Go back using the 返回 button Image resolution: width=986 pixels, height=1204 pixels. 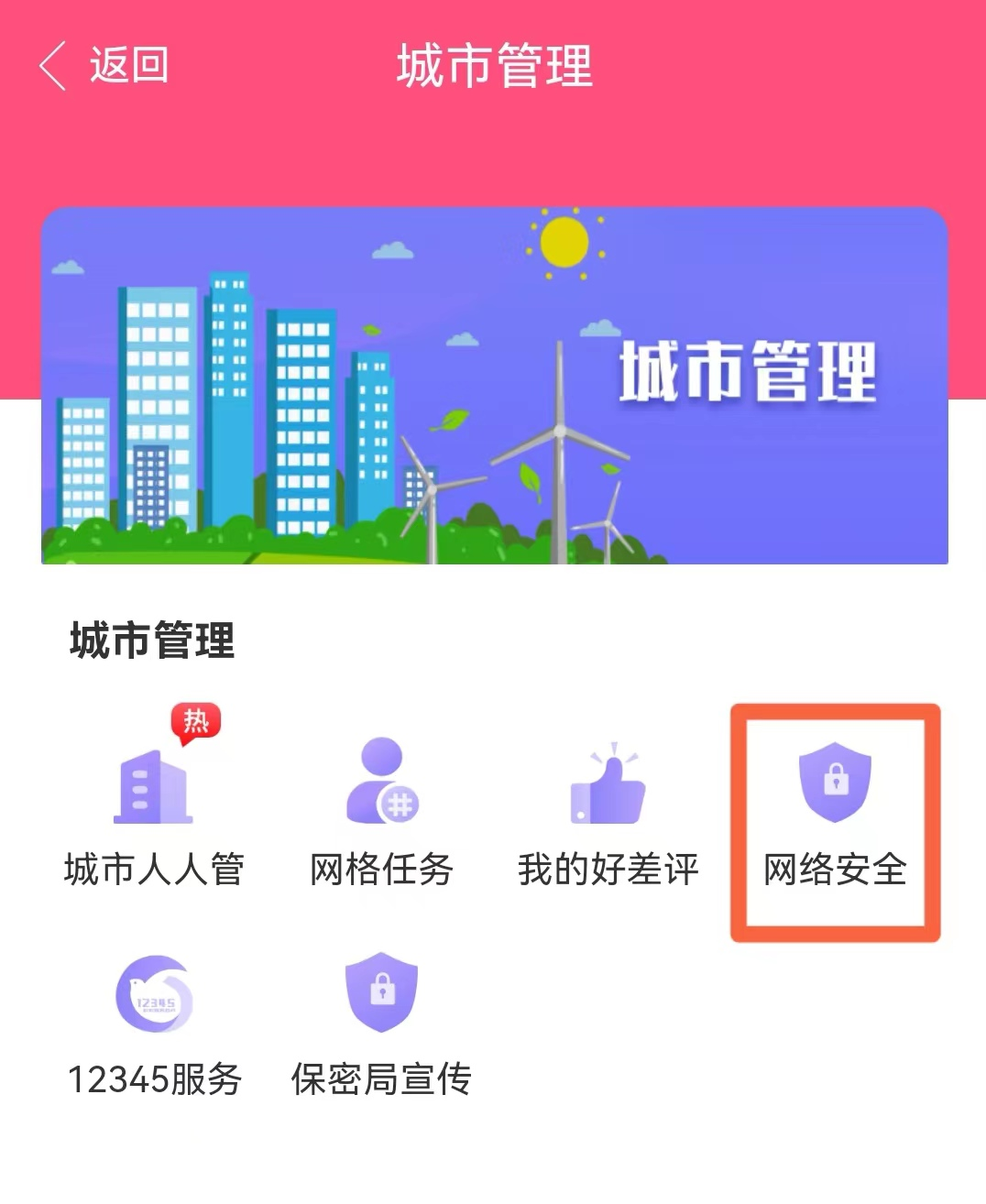(x=103, y=66)
